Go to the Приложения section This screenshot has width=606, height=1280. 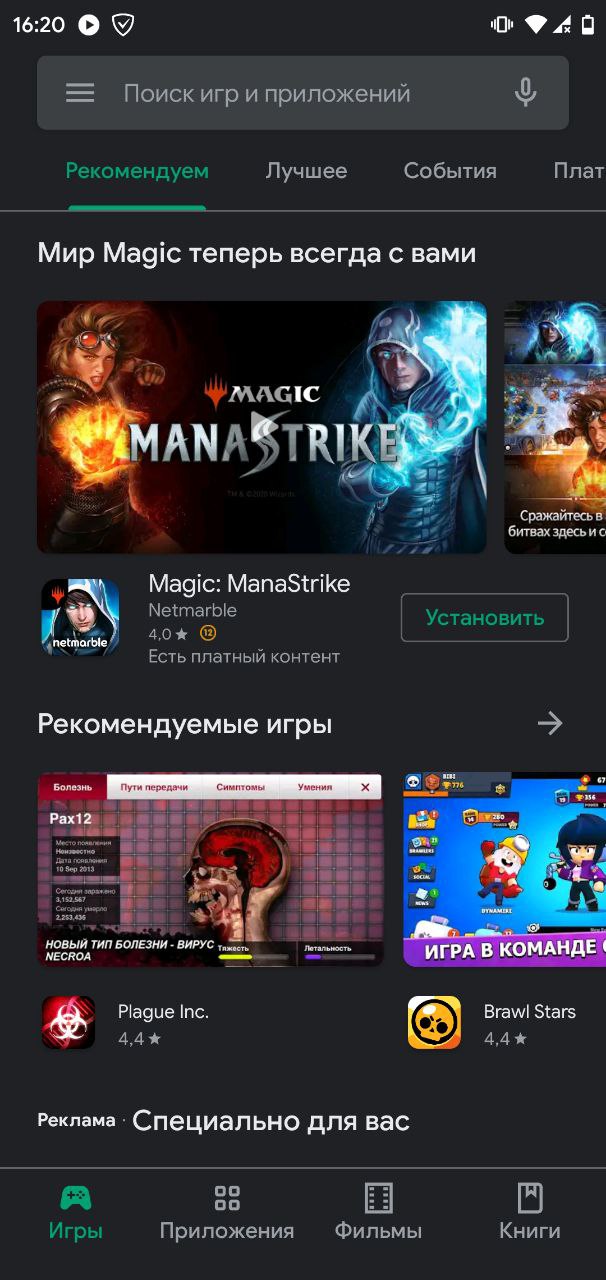click(x=227, y=1212)
